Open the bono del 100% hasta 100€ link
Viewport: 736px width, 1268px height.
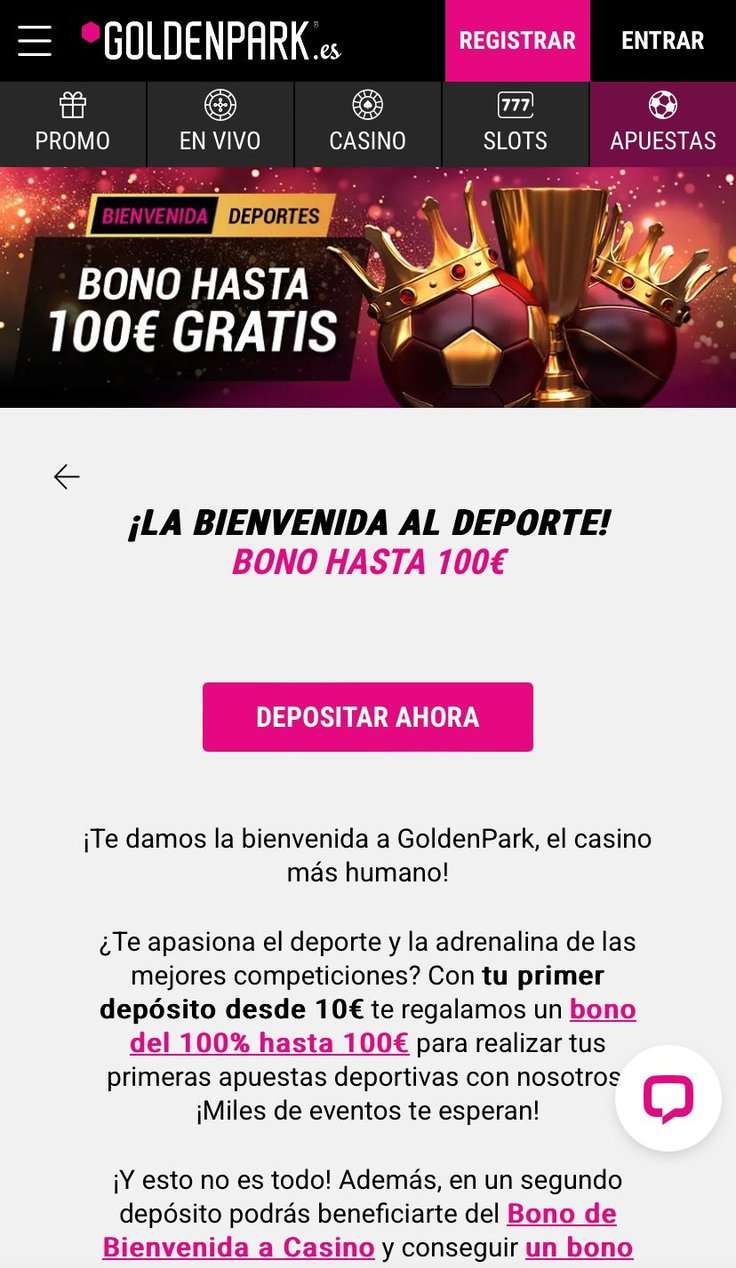270,1043
